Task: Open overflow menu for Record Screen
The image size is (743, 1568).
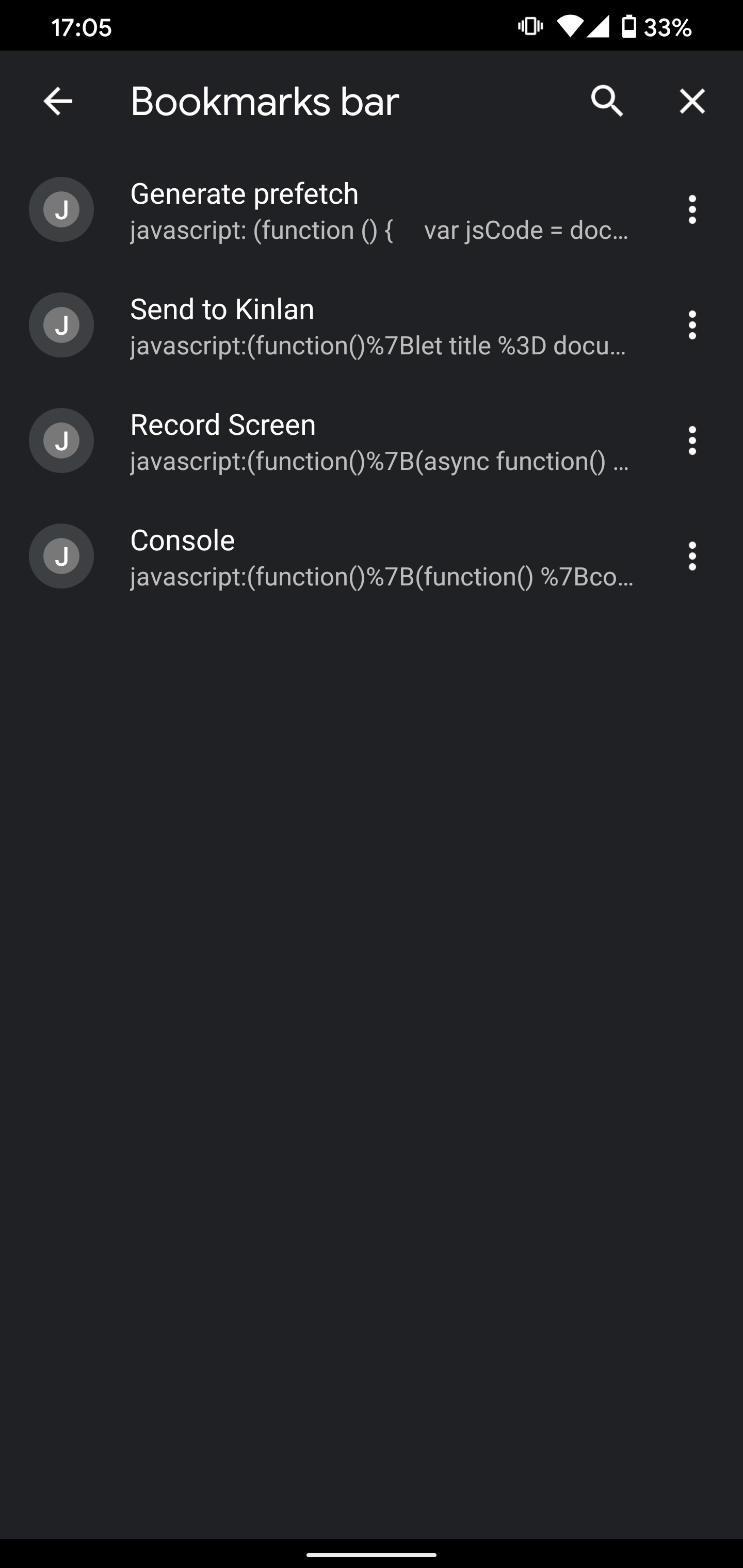Action: [x=692, y=440]
